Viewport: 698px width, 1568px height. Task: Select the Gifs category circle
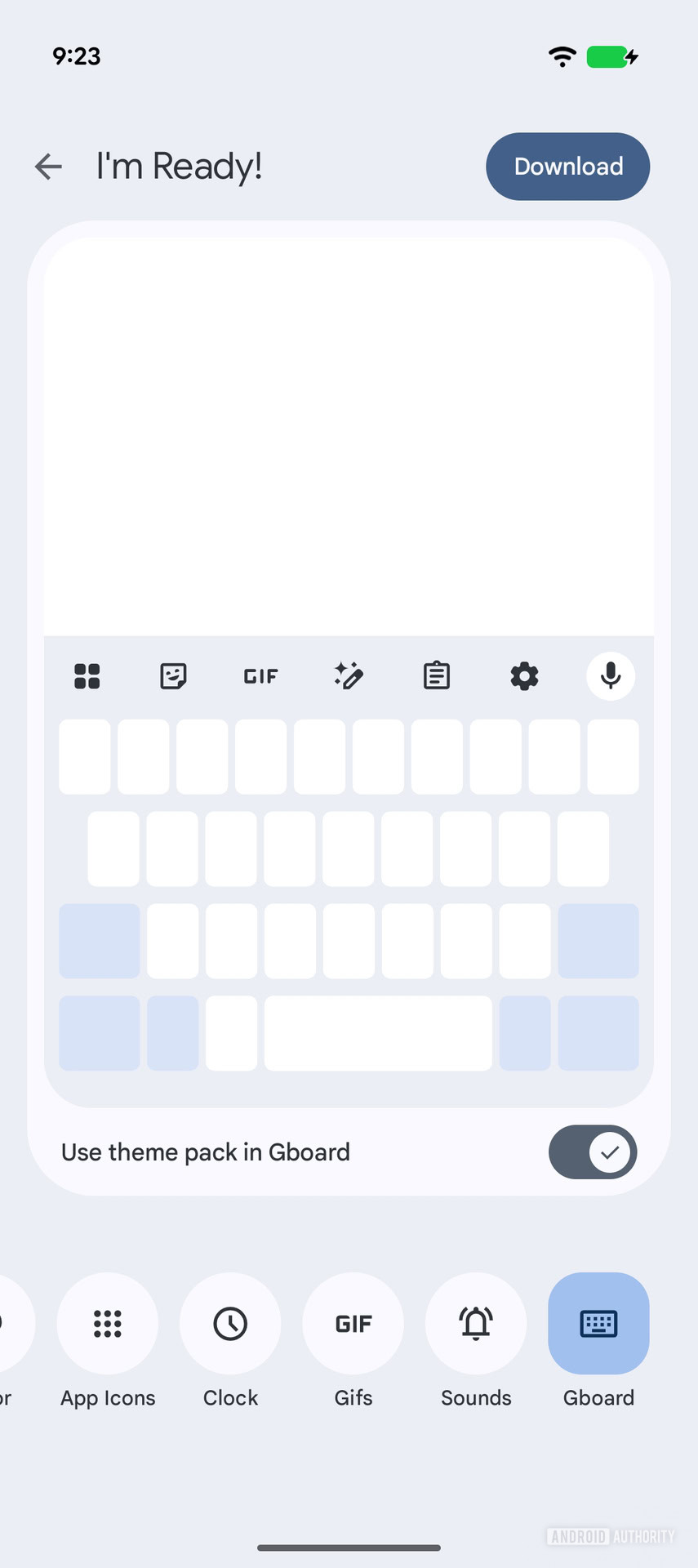(x=353, y=1324)
